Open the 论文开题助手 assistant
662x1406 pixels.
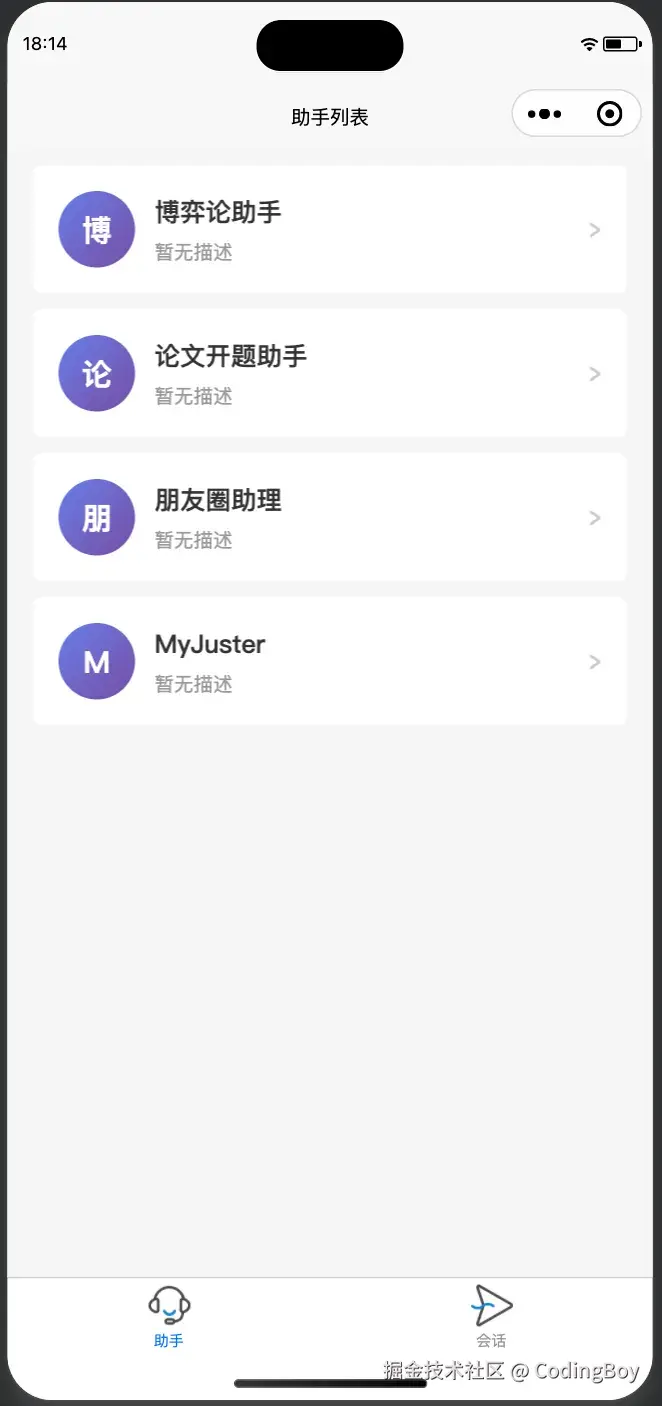point(330,374)
